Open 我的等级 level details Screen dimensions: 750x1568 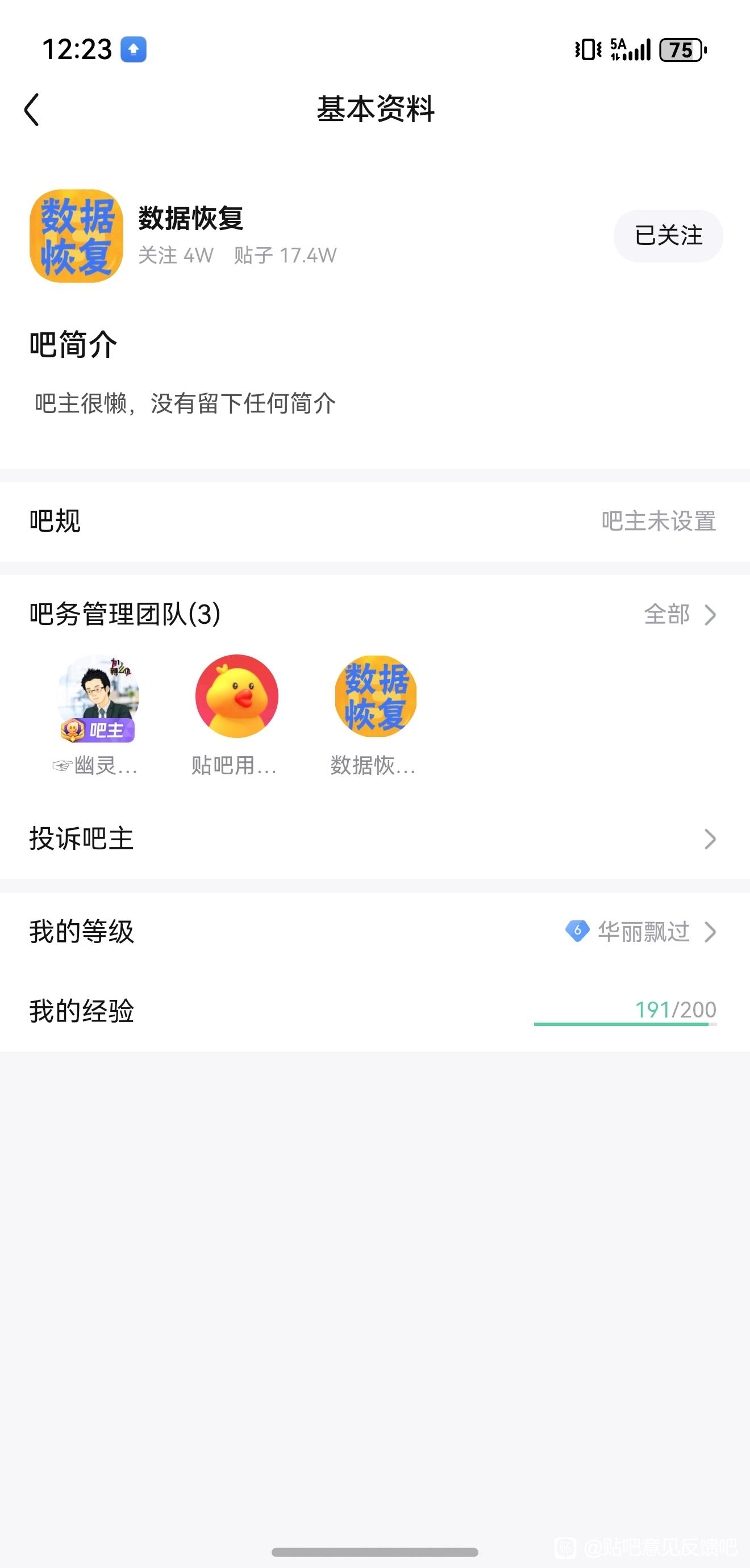(375, 931)
